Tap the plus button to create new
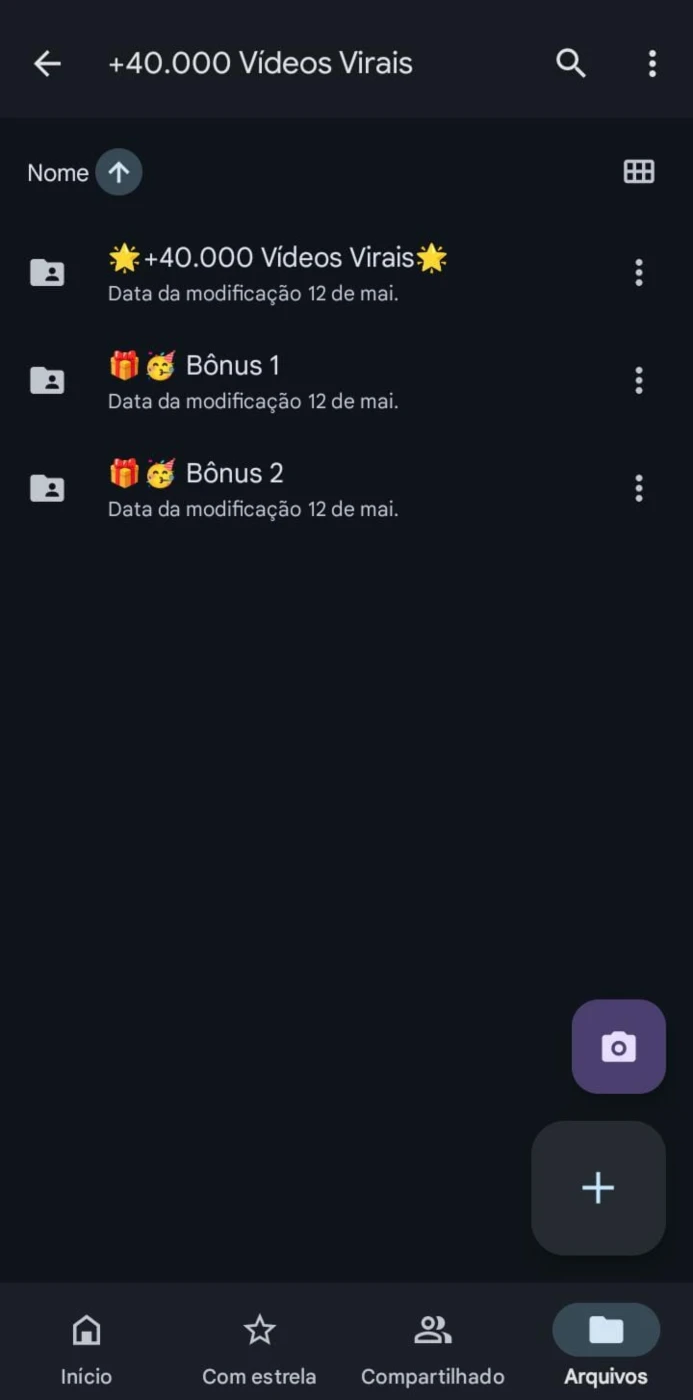This screenshot has width=693, height=1400. [x=598, y=1188]
